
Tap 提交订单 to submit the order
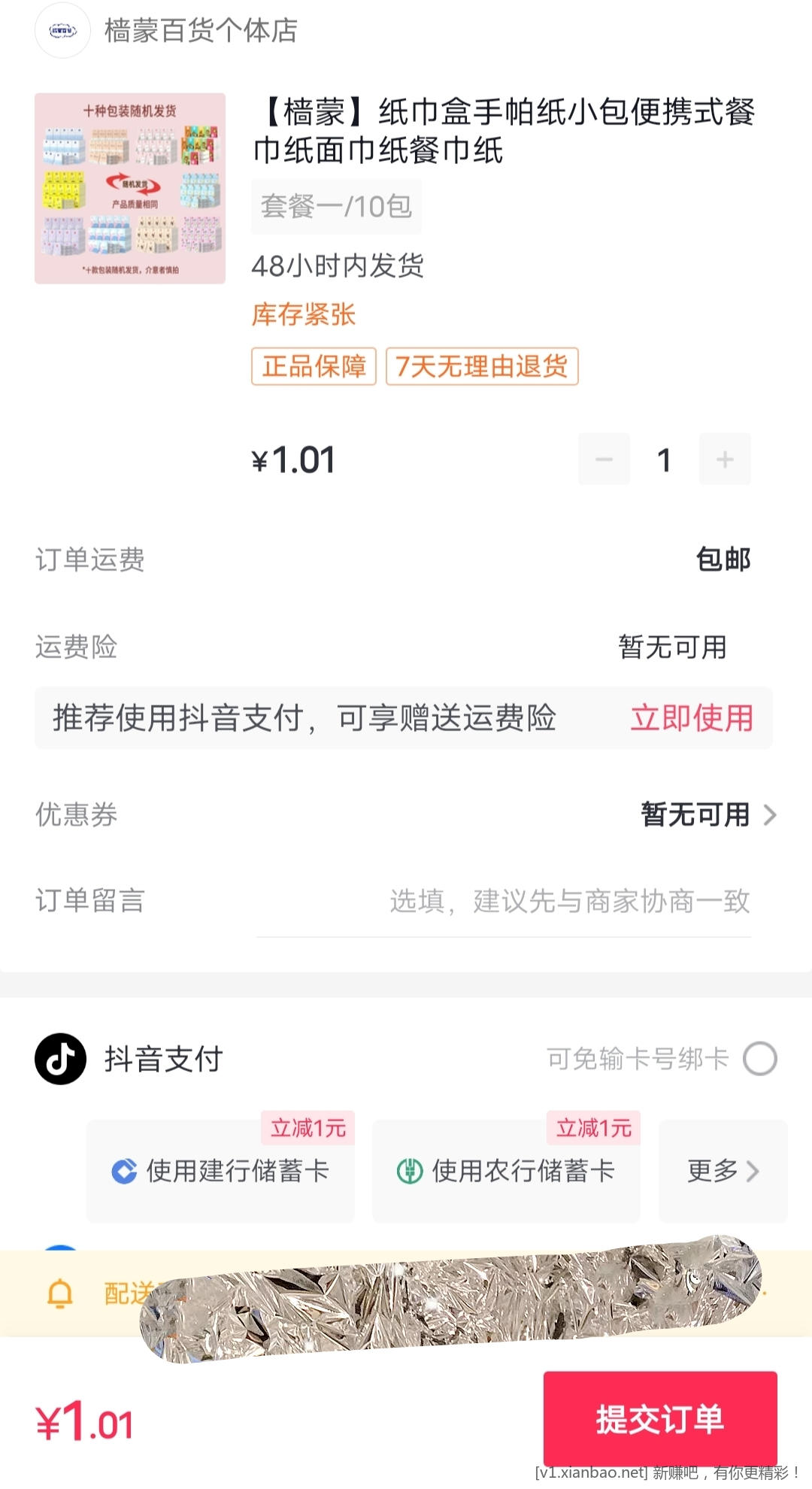point(660,1418)
